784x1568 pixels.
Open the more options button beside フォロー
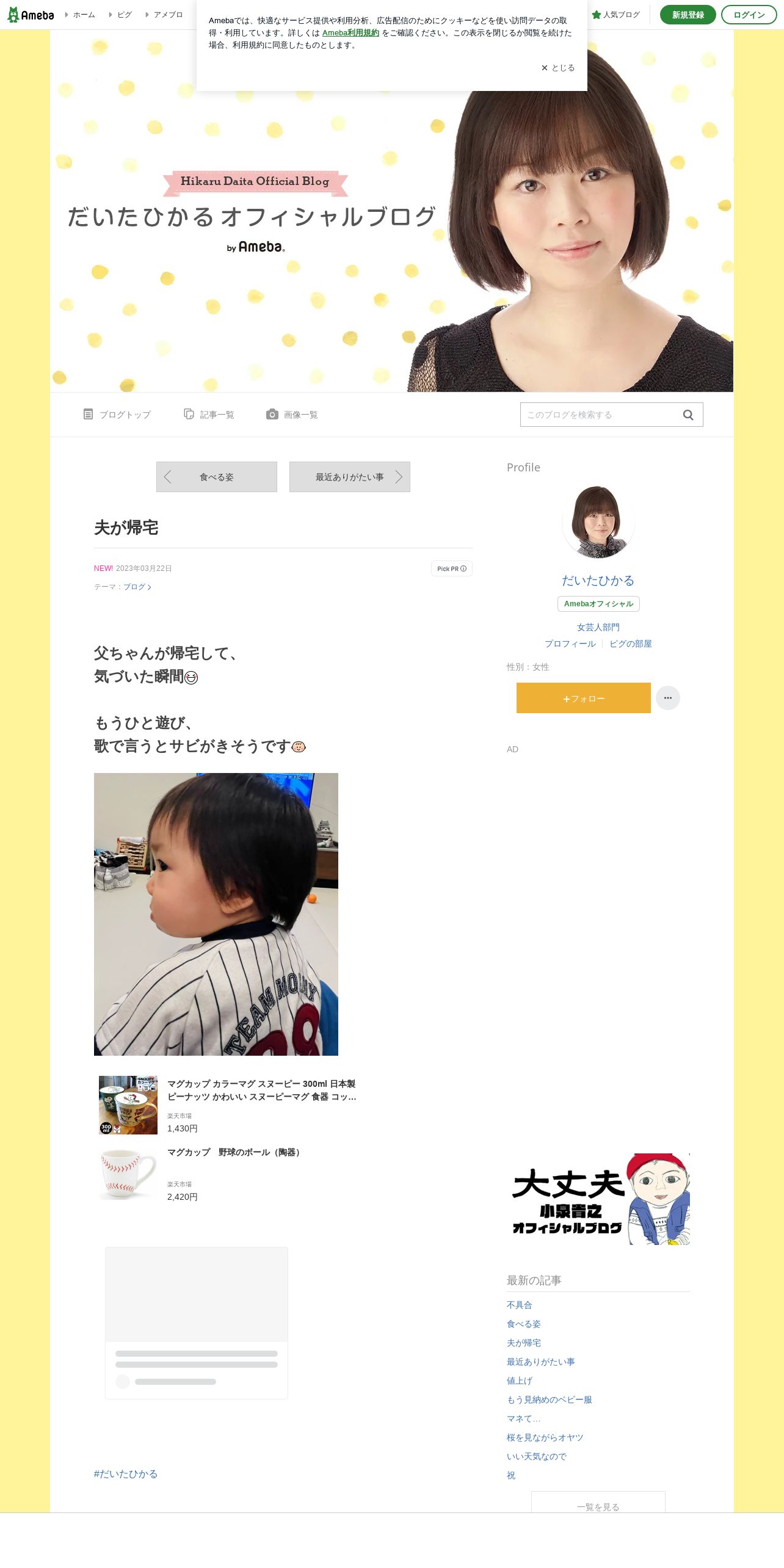668,698
